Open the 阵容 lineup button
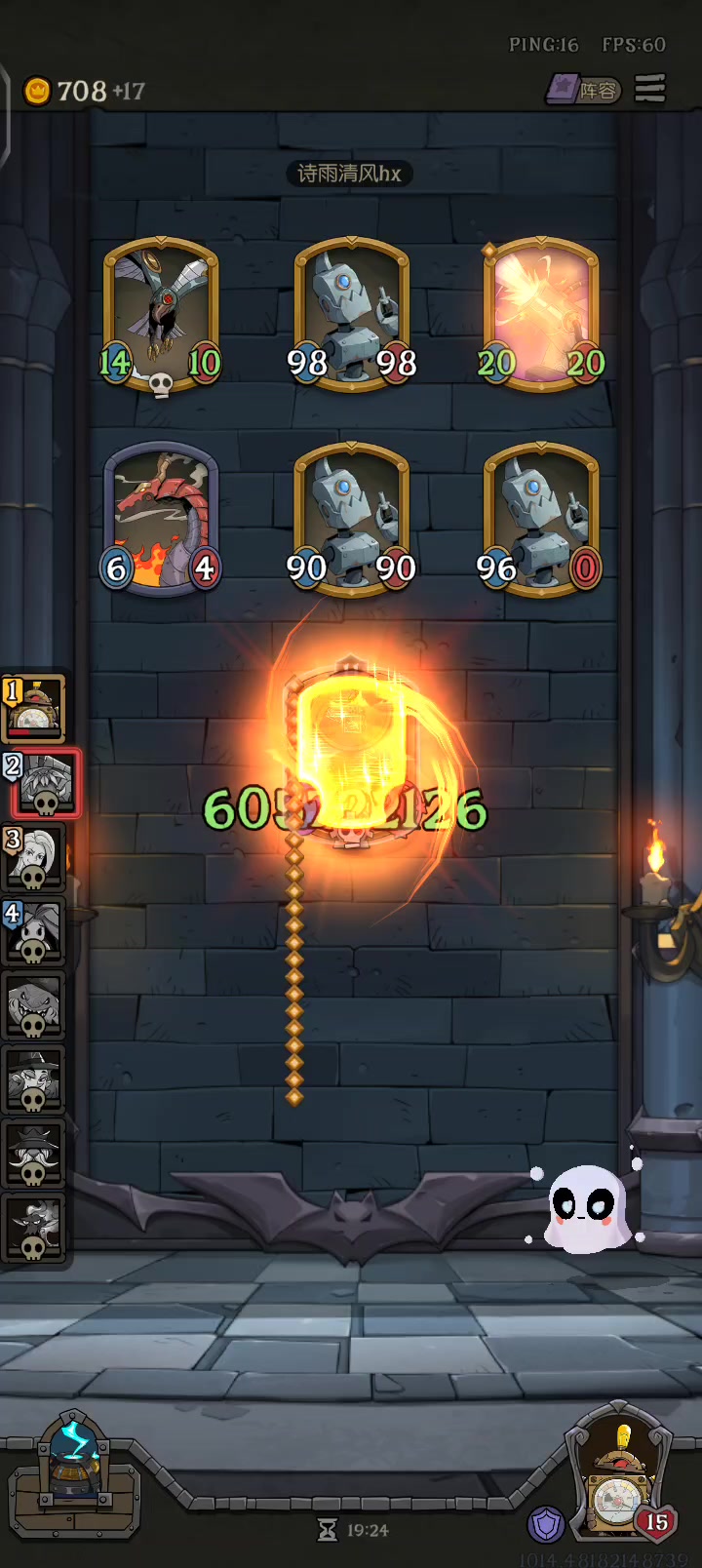Image resolution: width=702 pixels, height=1568 pixels. click(x=583, y=90)
